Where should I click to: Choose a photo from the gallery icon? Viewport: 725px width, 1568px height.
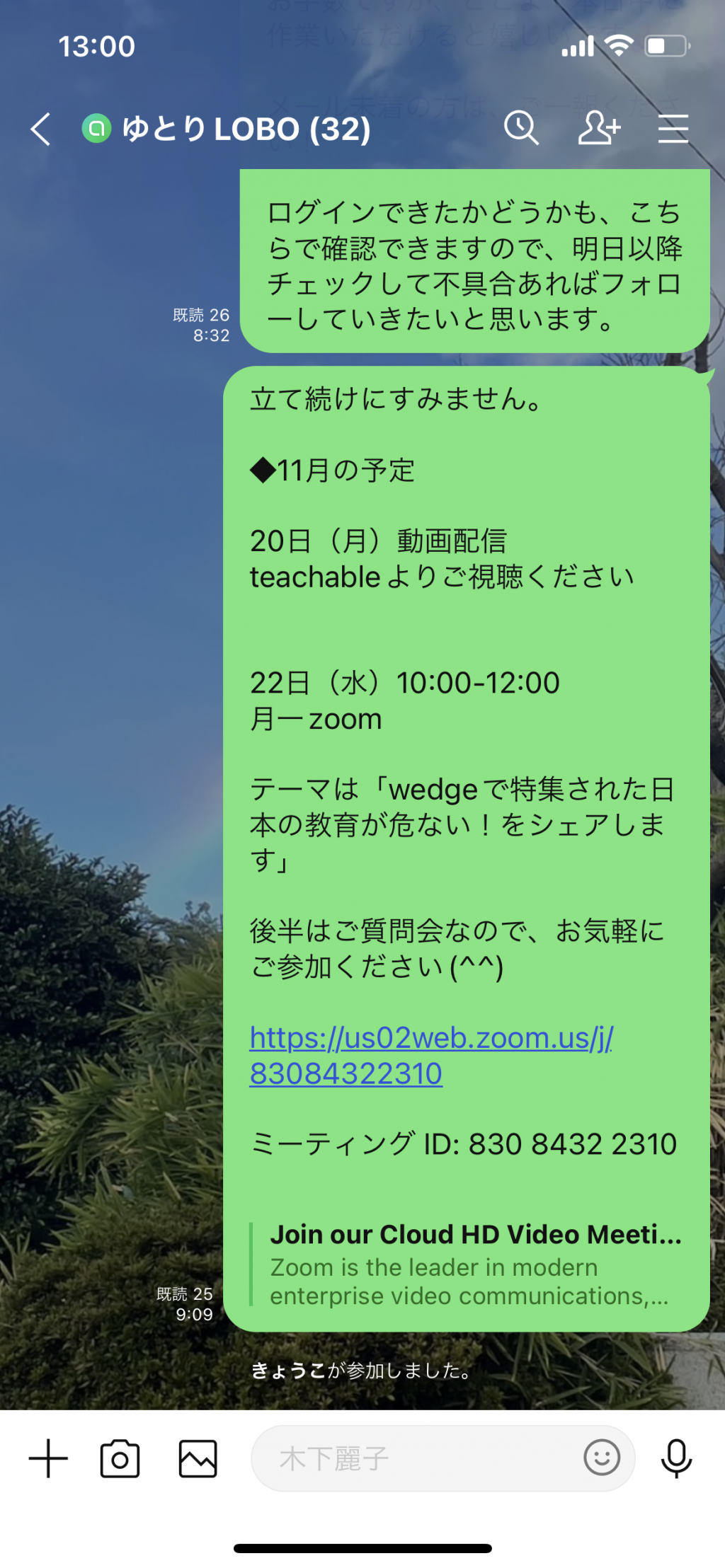click(x=198, y=1458)
